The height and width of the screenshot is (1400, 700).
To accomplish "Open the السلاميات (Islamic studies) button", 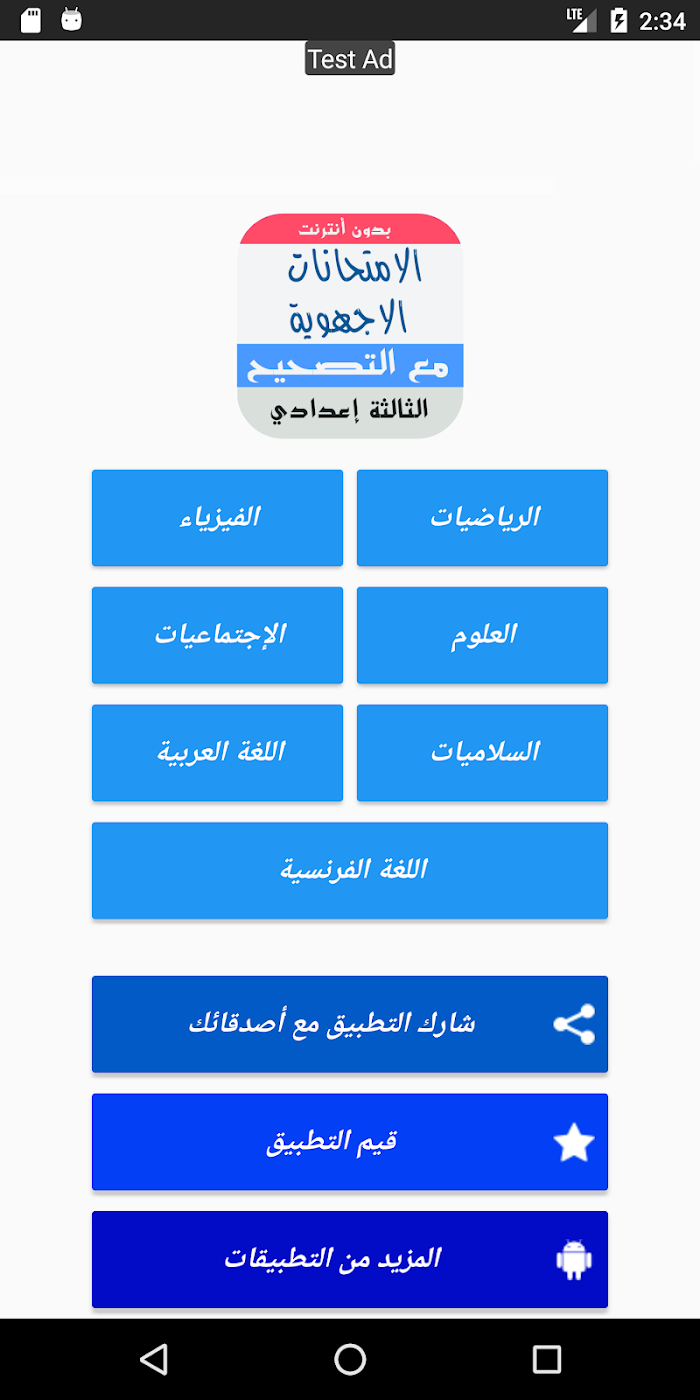I will tap(482, 753).
